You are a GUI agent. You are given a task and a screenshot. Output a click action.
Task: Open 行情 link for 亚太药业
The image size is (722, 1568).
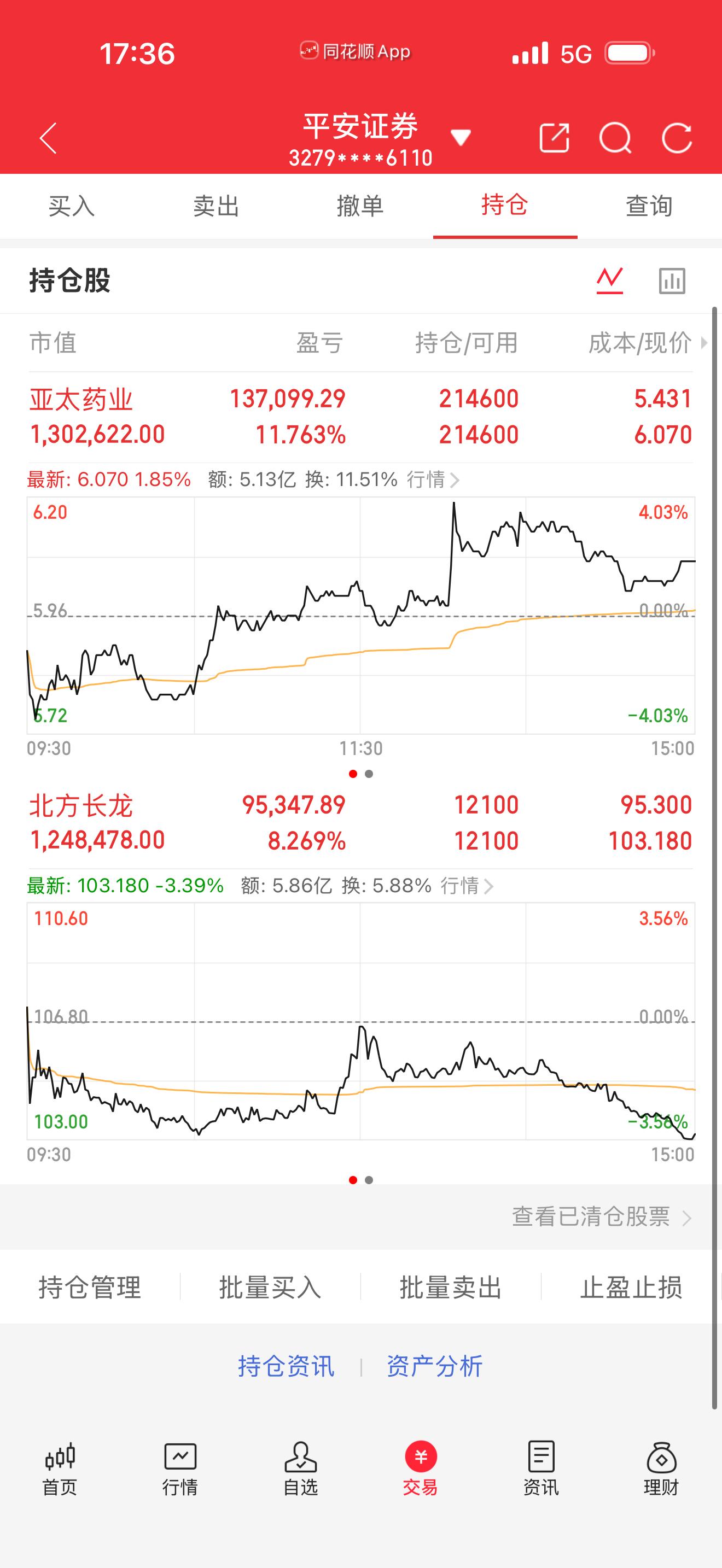(x=433, y=479)
